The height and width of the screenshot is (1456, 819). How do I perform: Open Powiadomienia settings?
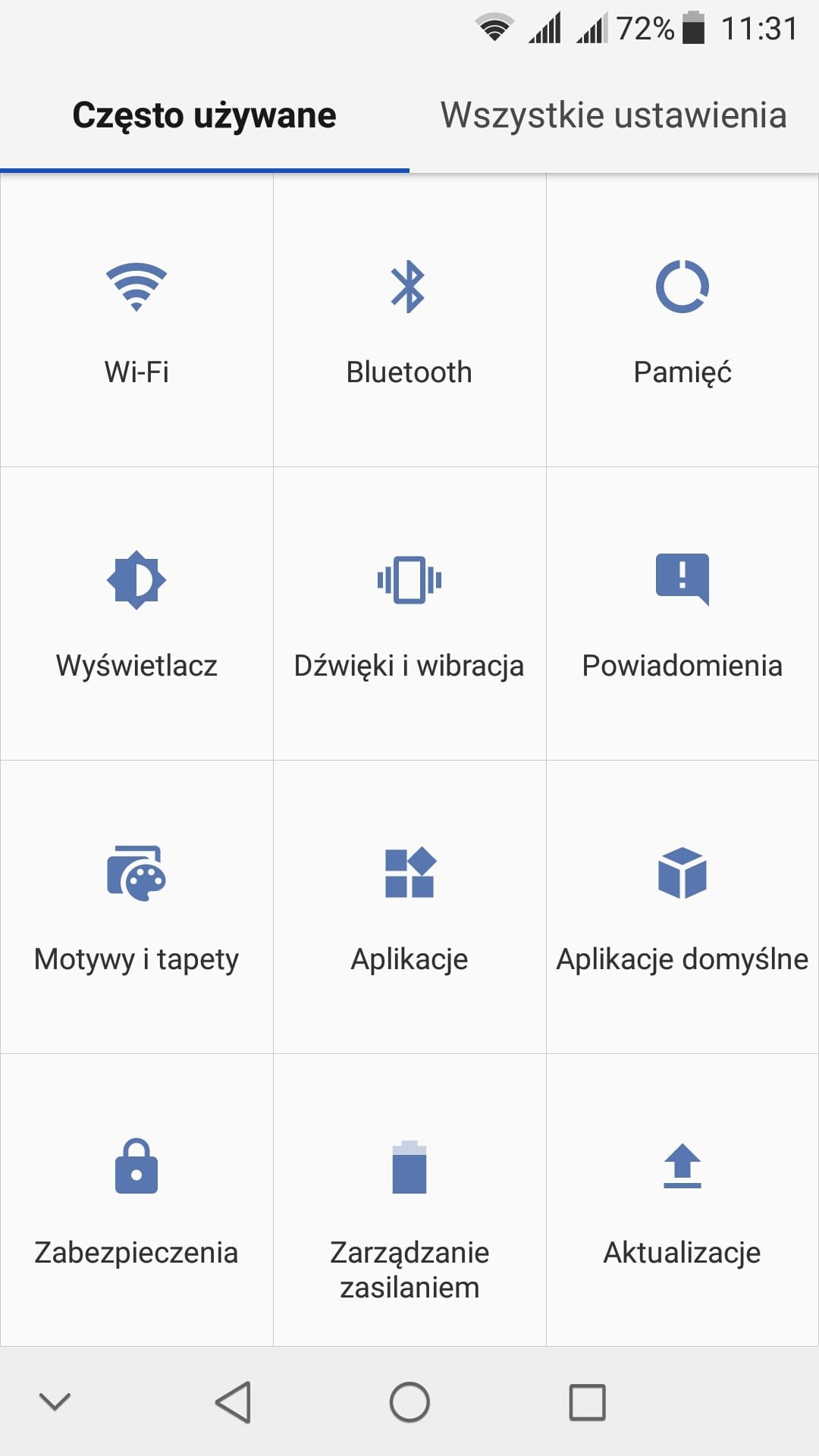(x=682, y=613)
